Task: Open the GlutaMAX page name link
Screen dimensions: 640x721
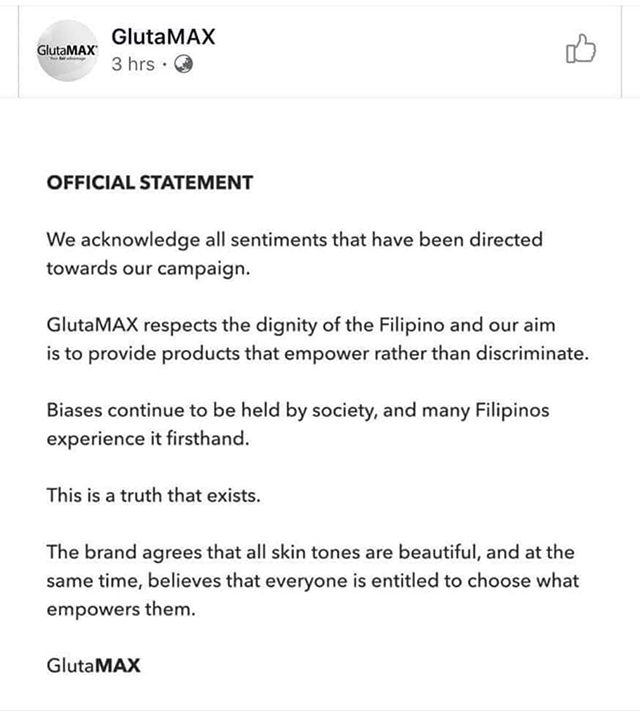Action: point(163,37)
